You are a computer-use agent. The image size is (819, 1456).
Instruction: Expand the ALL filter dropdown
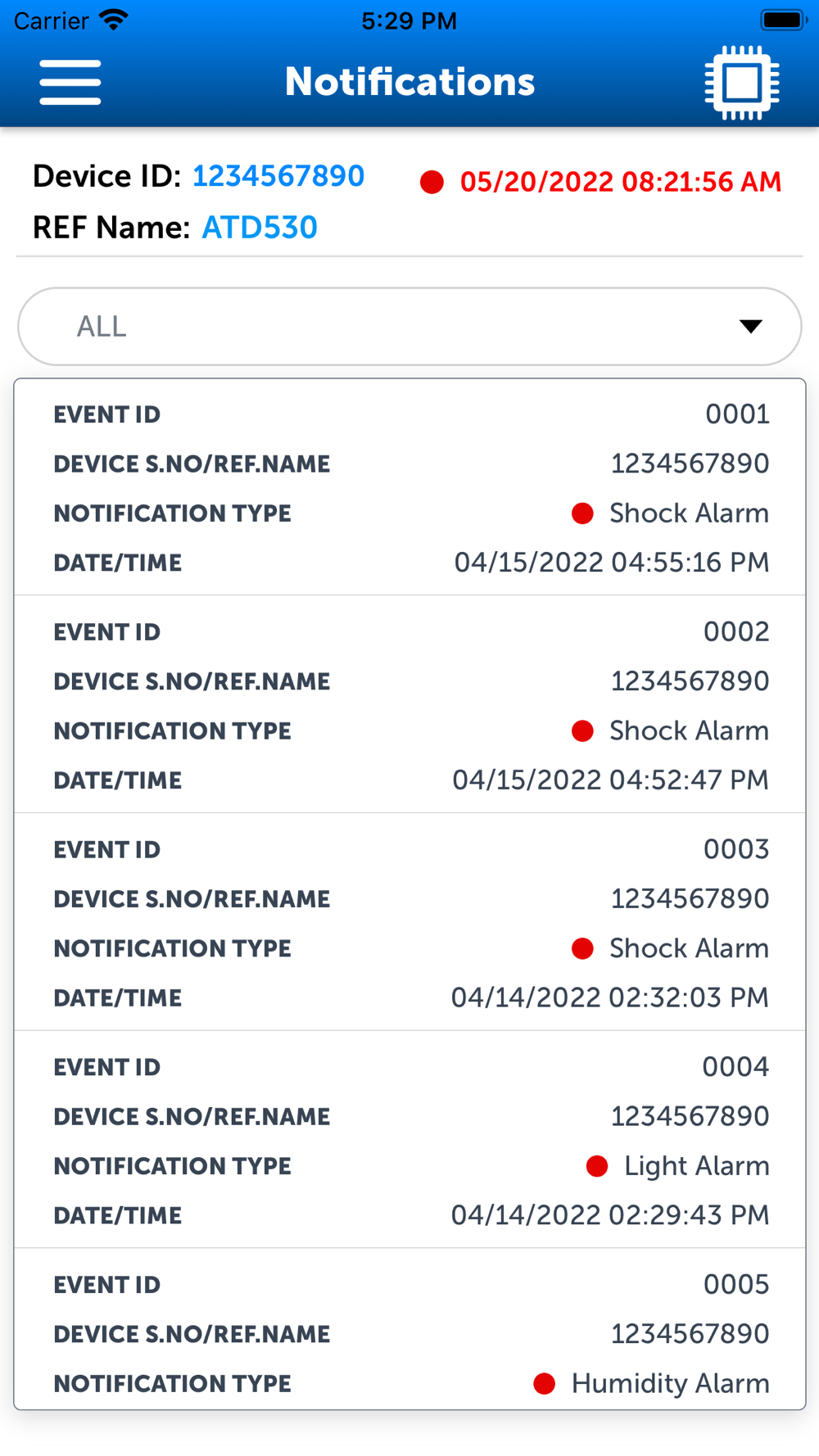(409, 326)
